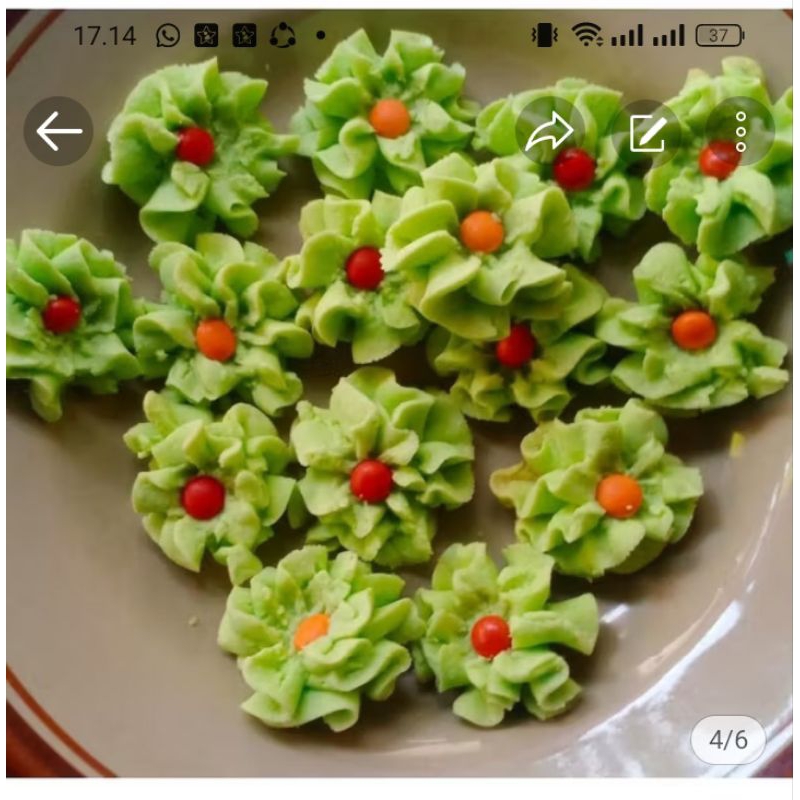800x800 pixels.
Task: Go back using the arrow button
Action: pyautogui.click(x=58, y=131)
